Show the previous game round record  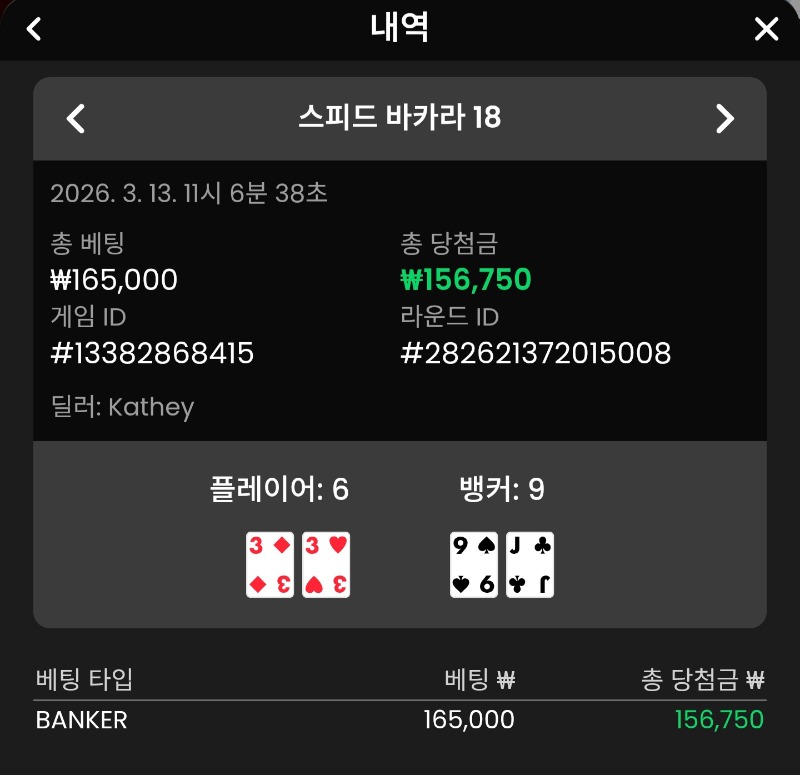tap(76, 119)
